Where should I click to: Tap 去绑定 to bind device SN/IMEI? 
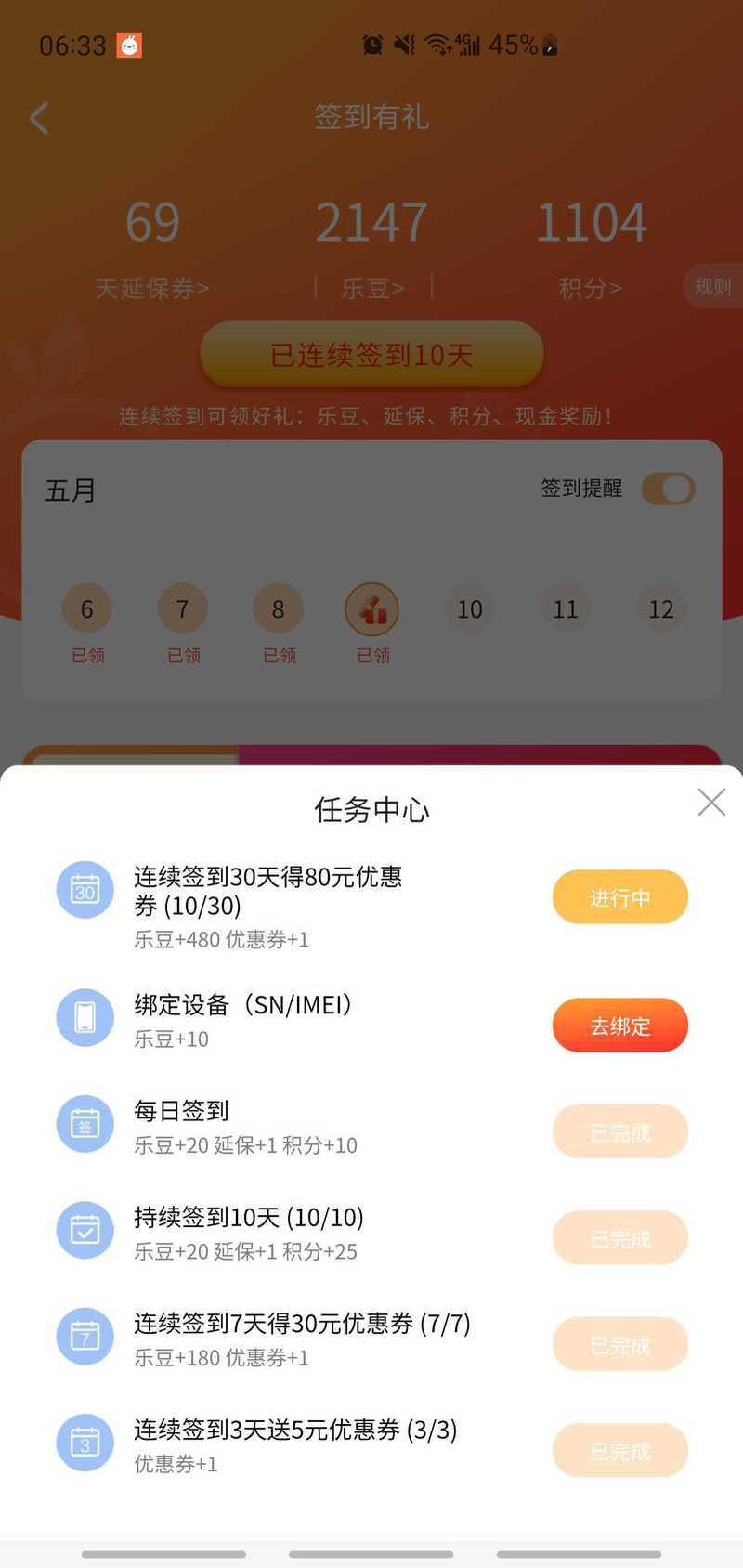click(620, 1026)
